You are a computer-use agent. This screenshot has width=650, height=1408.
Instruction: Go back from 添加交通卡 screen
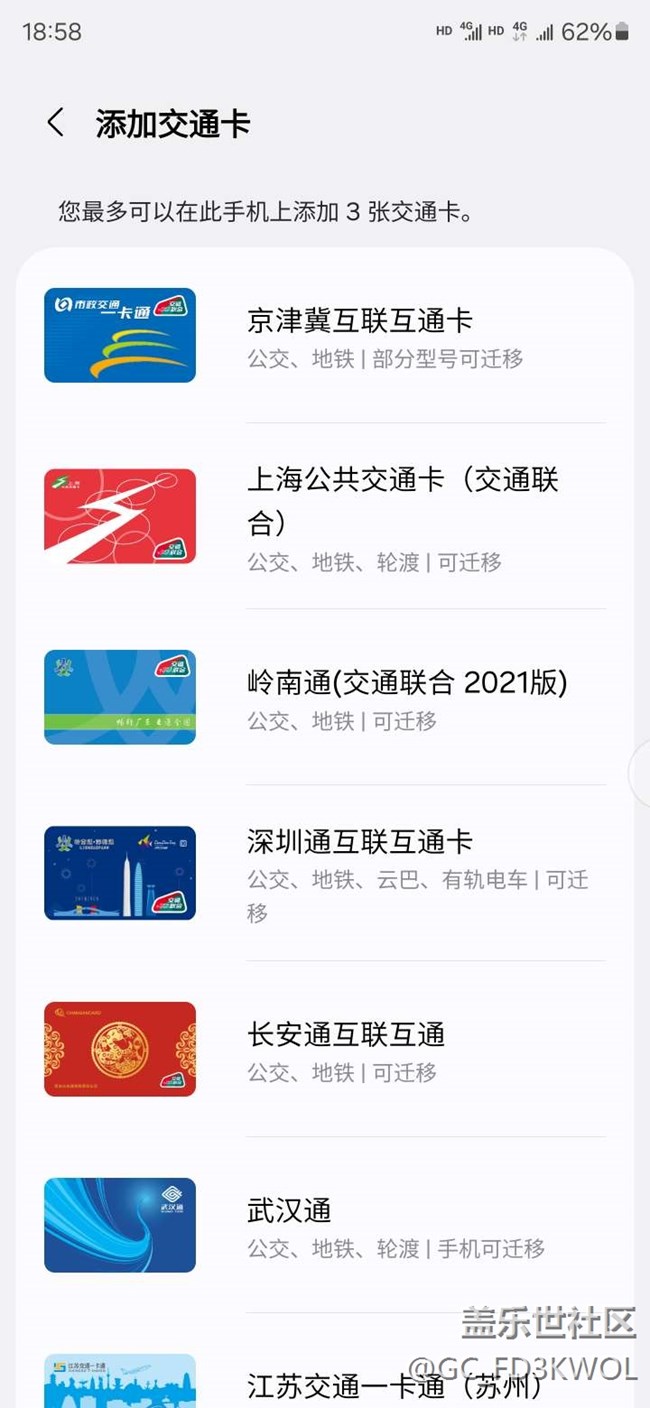tap(56, 124)
